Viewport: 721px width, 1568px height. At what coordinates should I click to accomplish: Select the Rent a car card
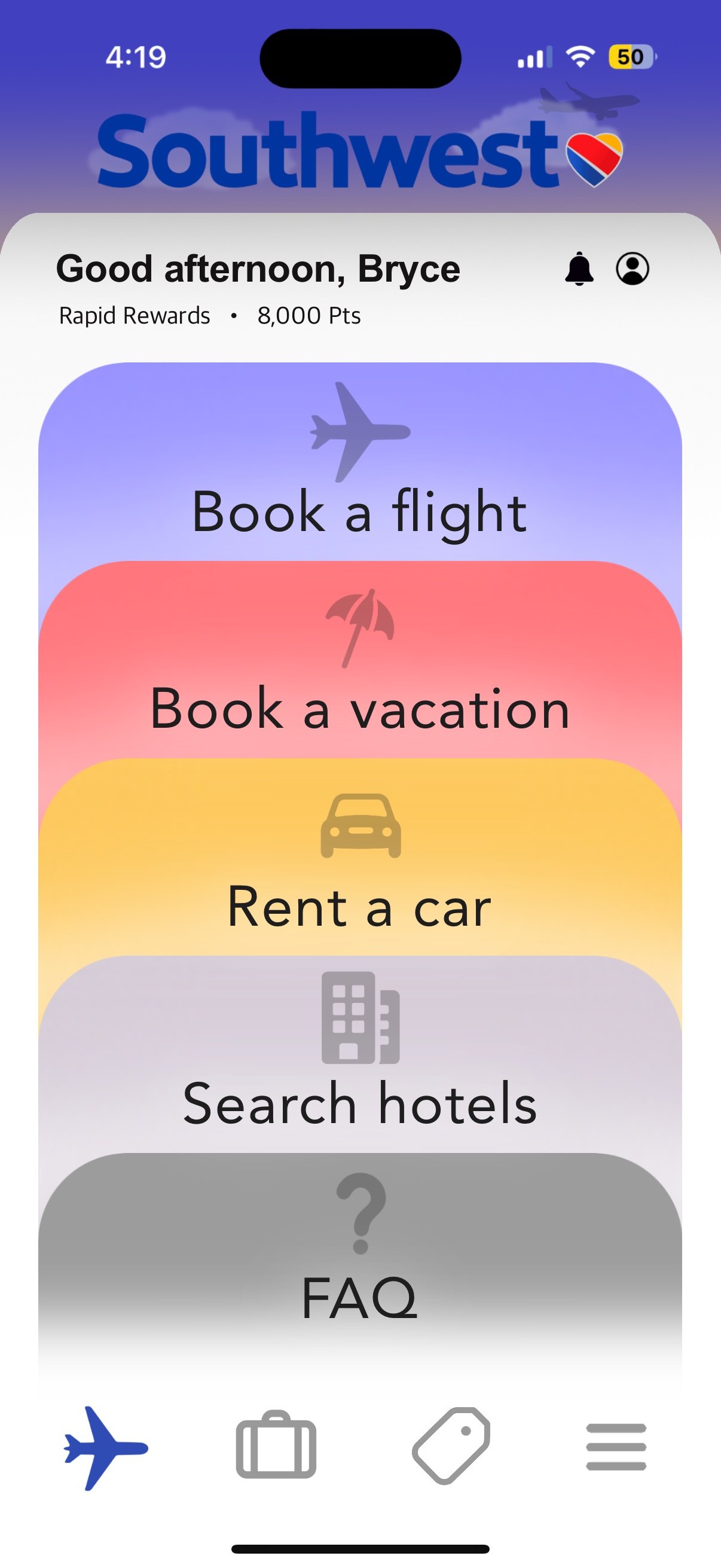point(360,858)
